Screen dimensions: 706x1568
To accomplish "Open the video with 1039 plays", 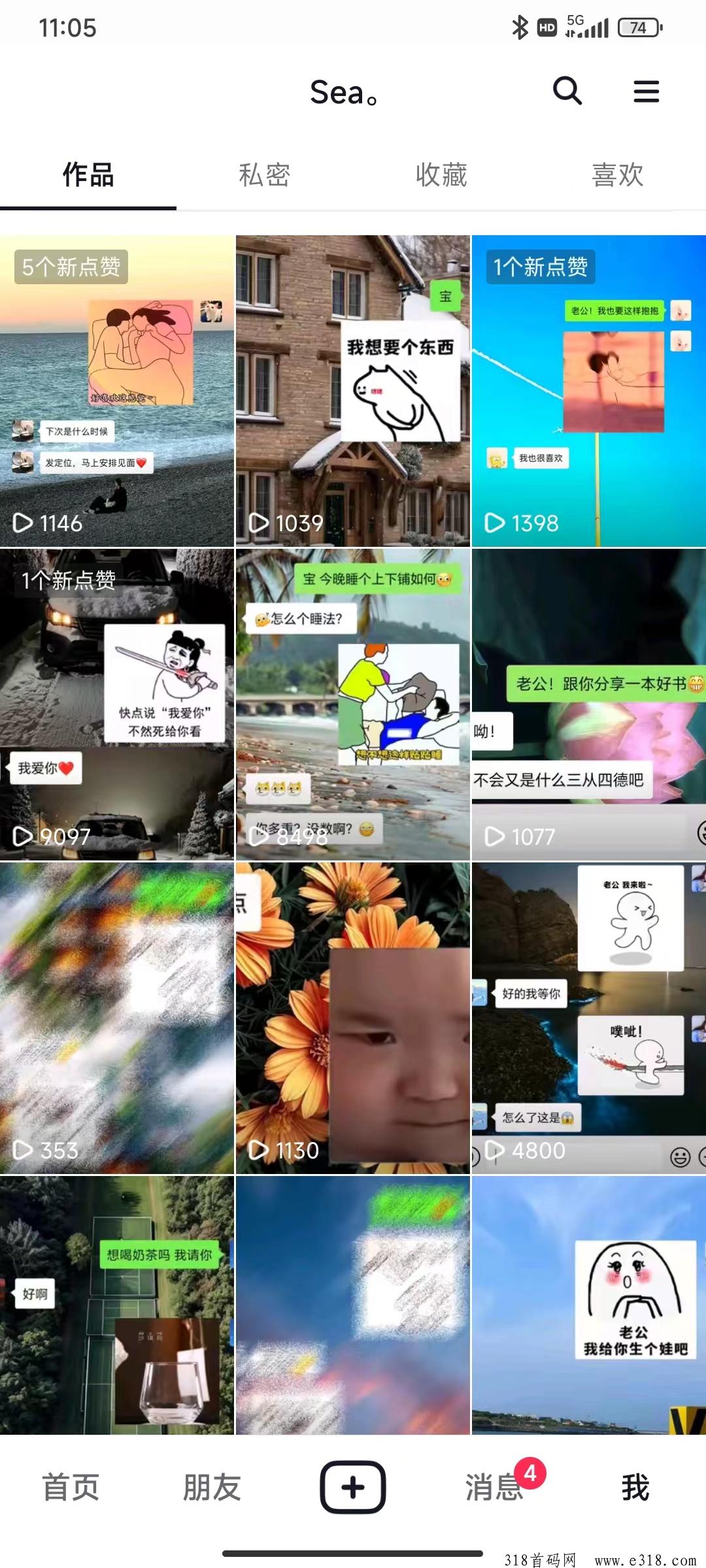I will pyautogui.click(x=353, y=391).
